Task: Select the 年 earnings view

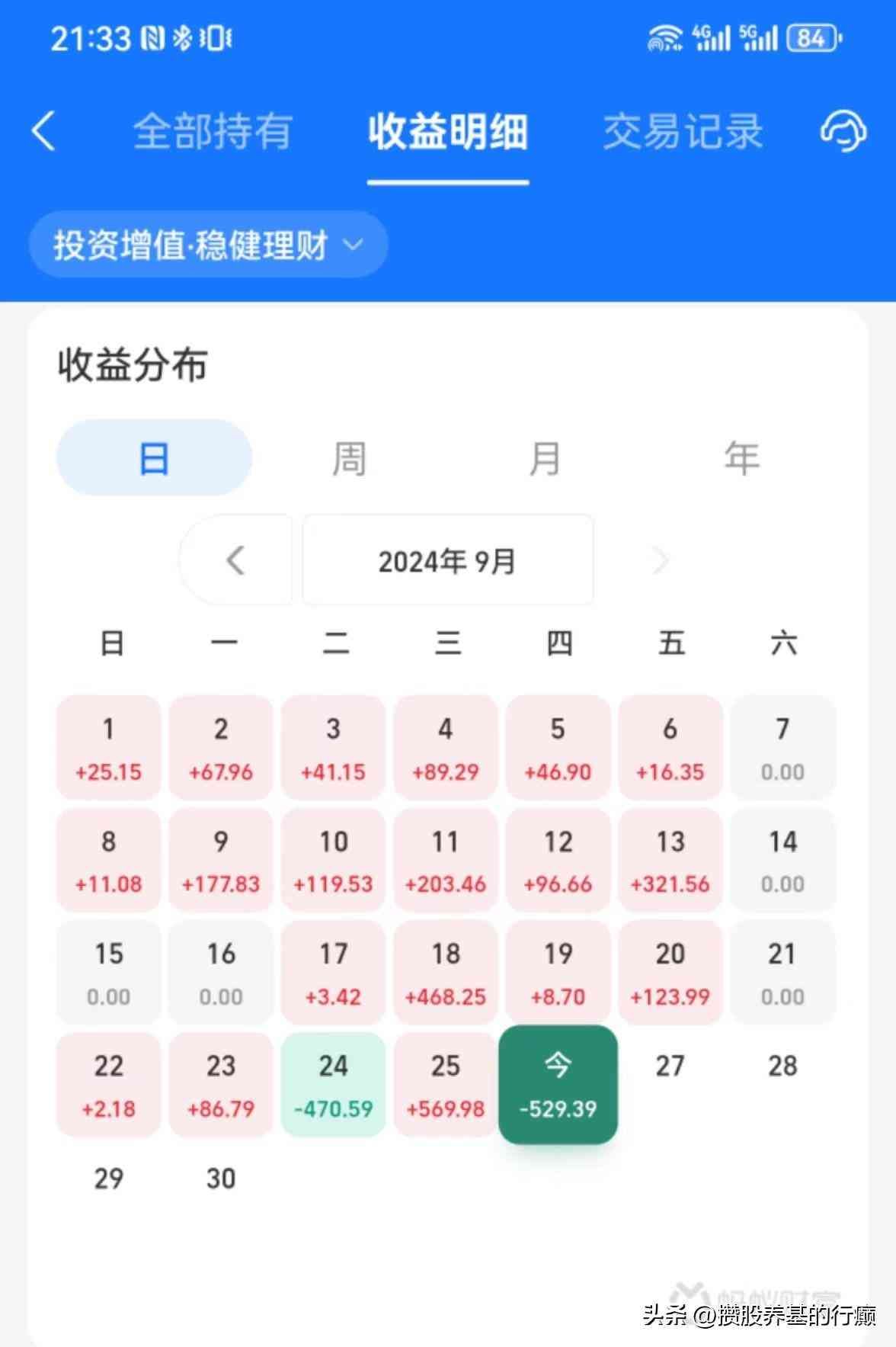Action: [741, 458]
